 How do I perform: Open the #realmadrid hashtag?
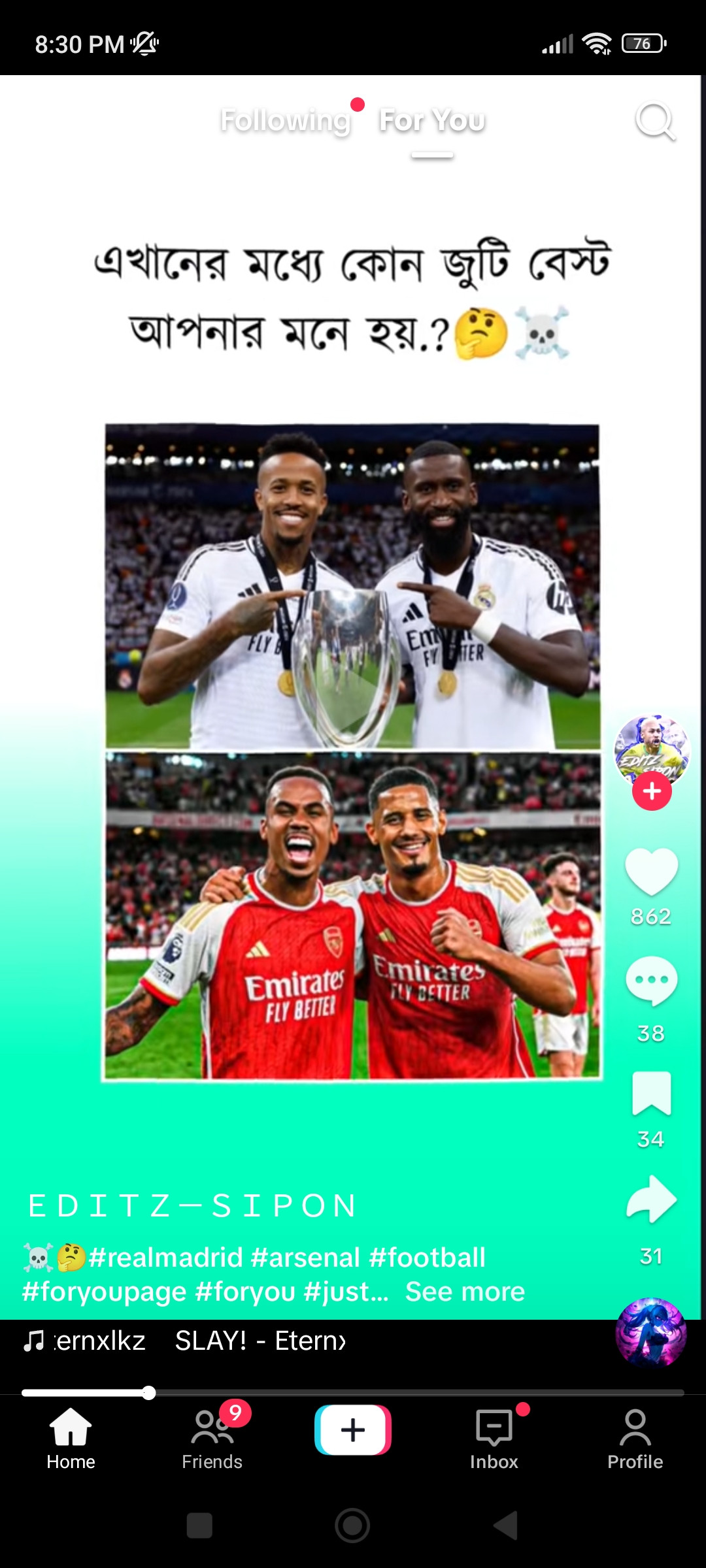click(x=165, y=1258)
